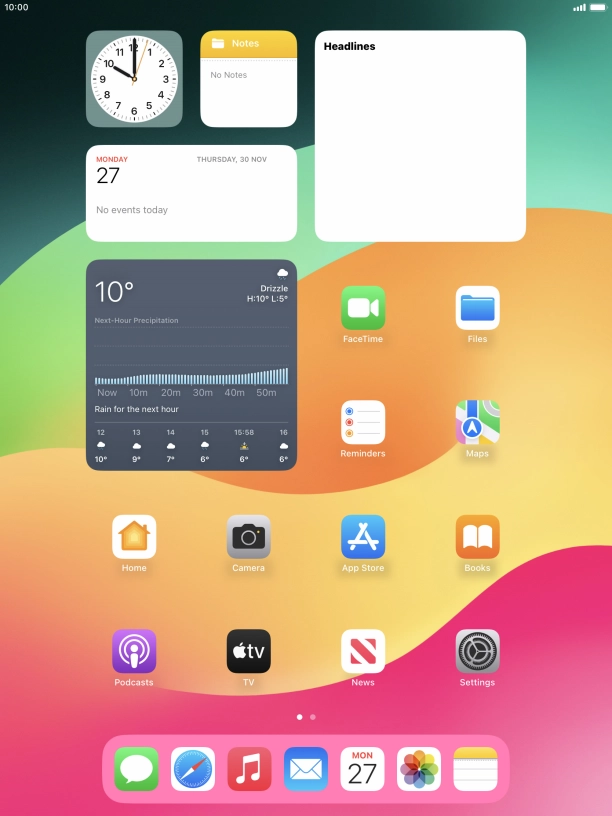
Task: Open the App Store
Action: point(363,537)
